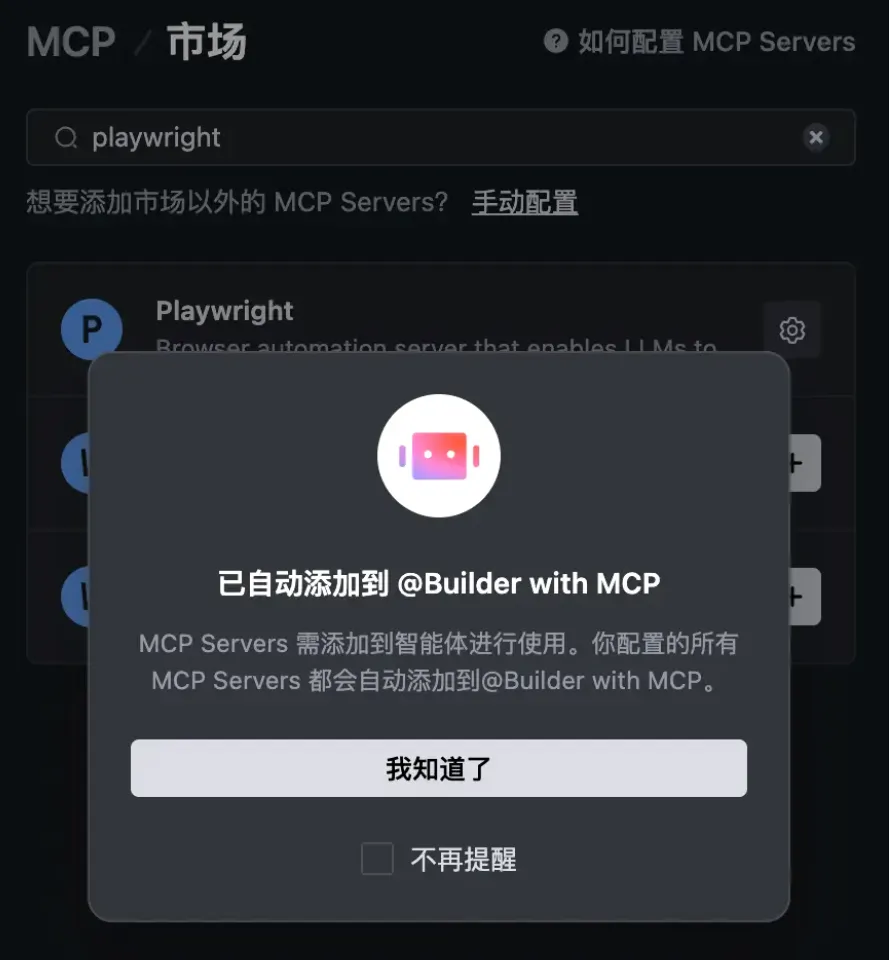The image size is (890, 960).
Task: Open Playwright server settings gear
Action: [792, 329]
